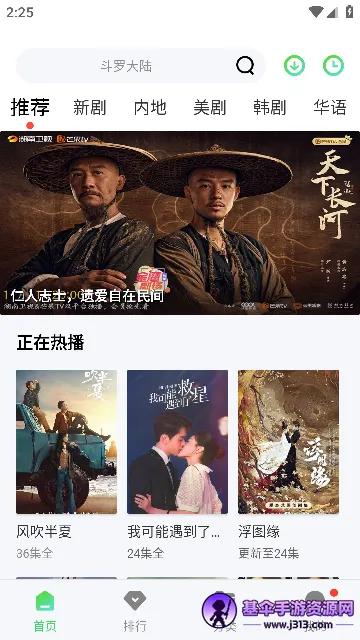Switch to the 新剧 tab
This screenshot has width=360, height=640.
(90, 107)
